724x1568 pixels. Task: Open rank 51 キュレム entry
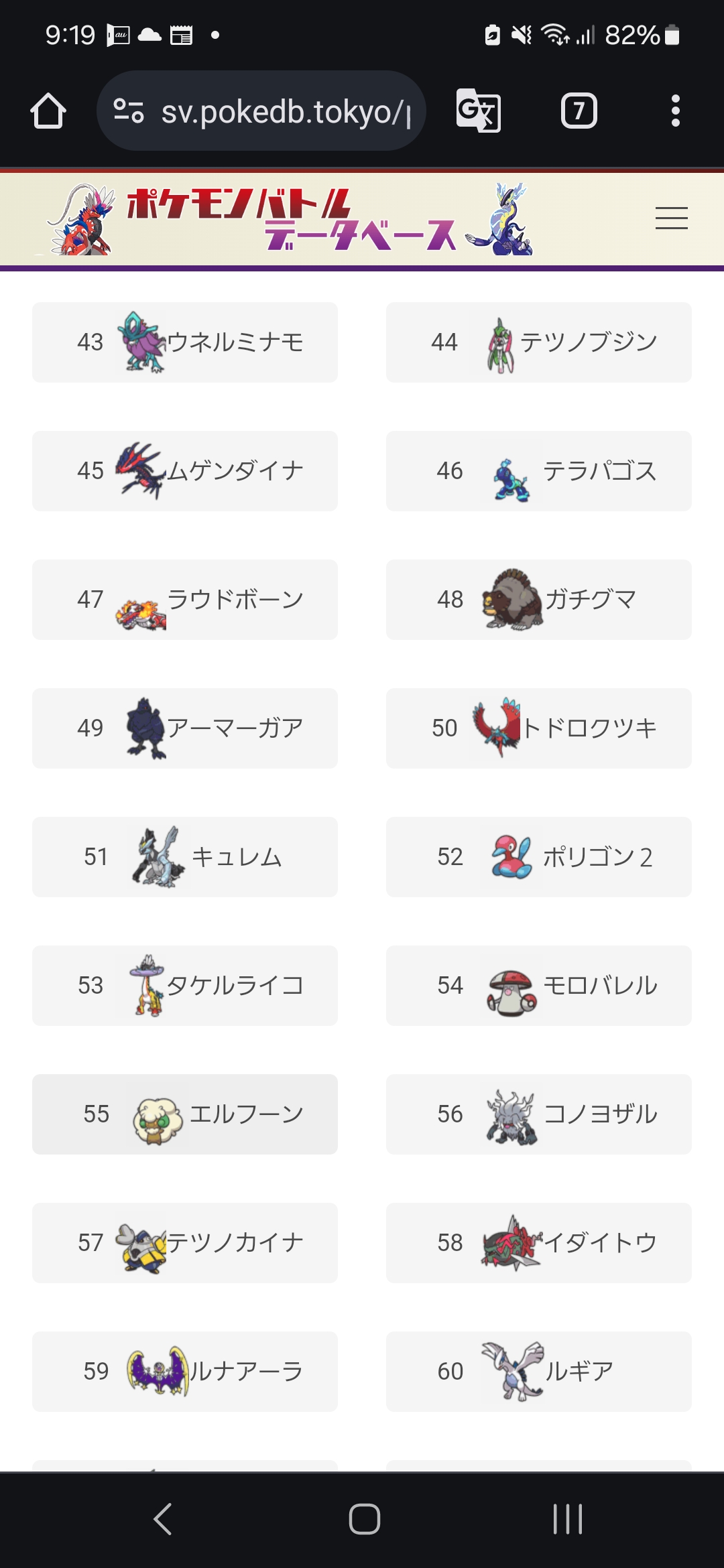click(185, 857)
